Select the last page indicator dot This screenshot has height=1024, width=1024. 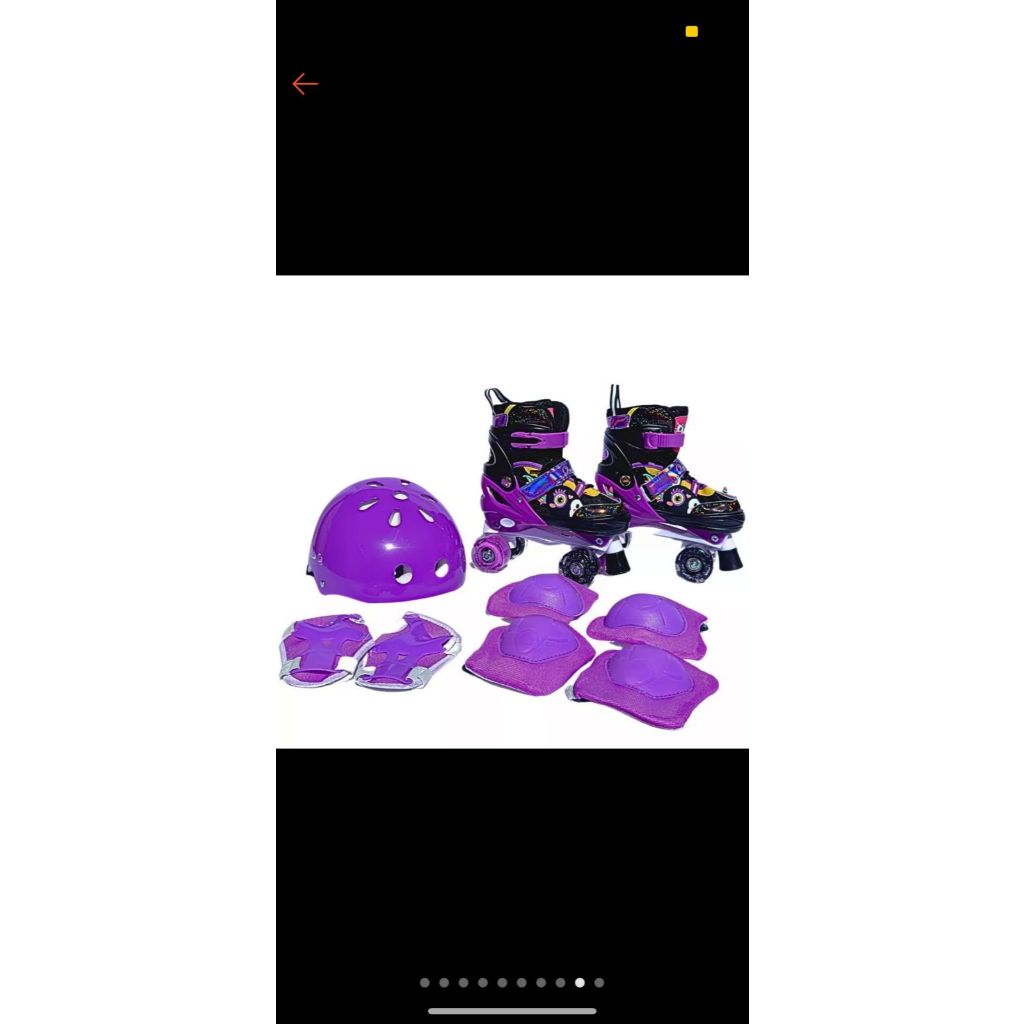(x=600, y=982)
